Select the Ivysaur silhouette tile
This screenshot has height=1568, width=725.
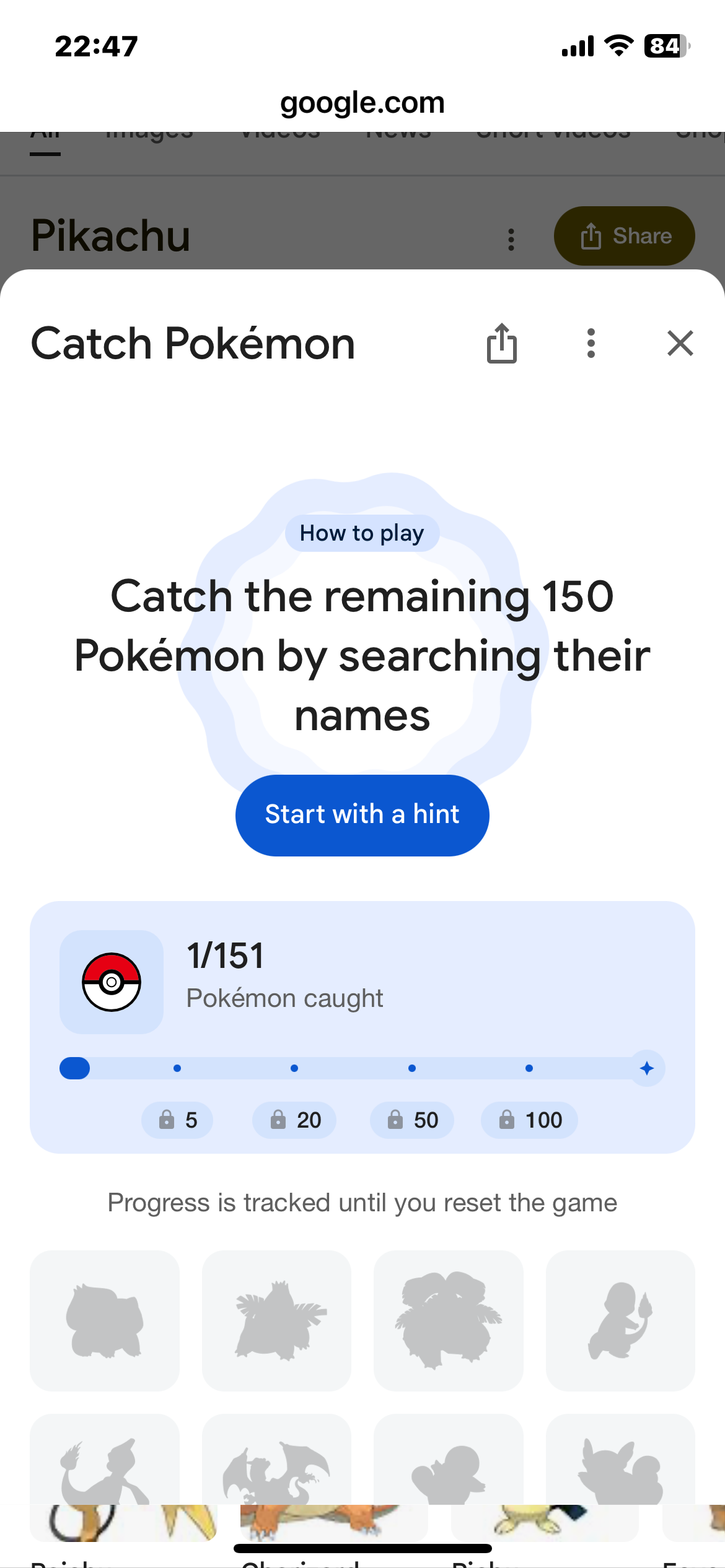point(276,1320)
